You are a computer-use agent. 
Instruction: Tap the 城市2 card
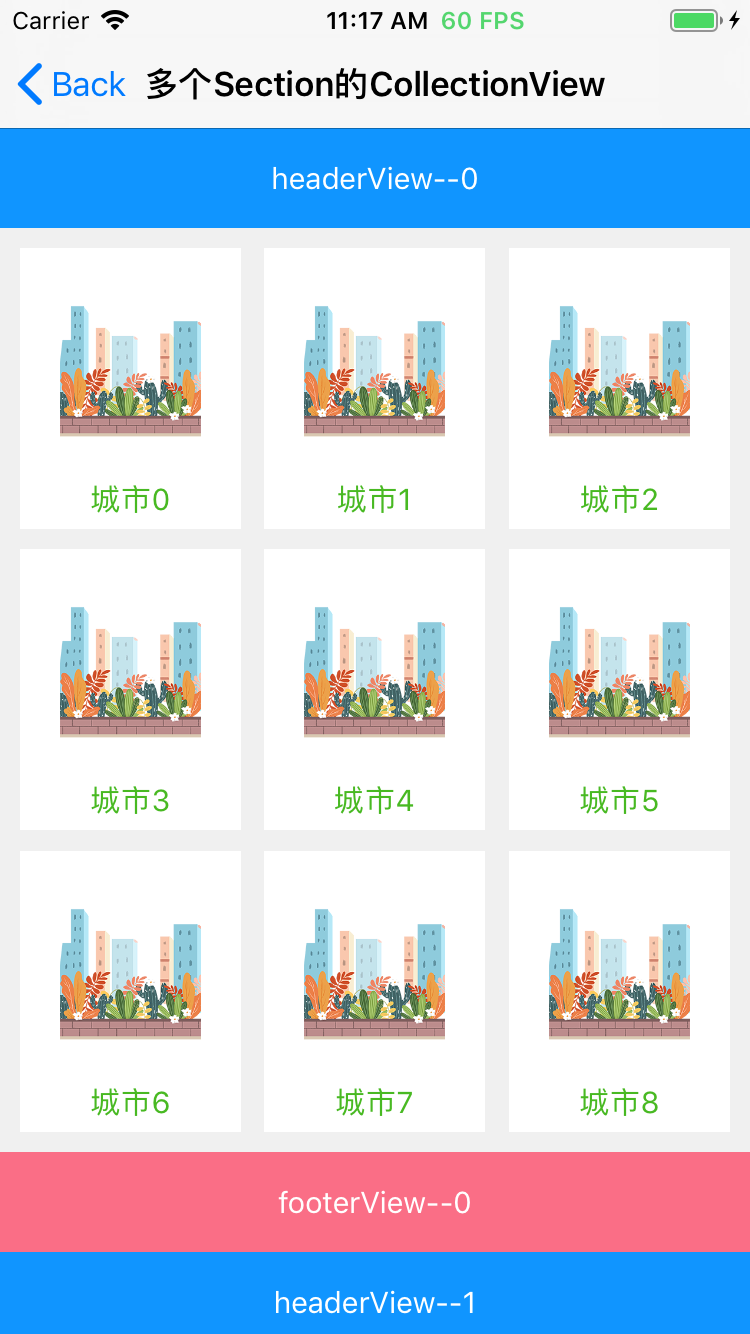tap(619, 388)
